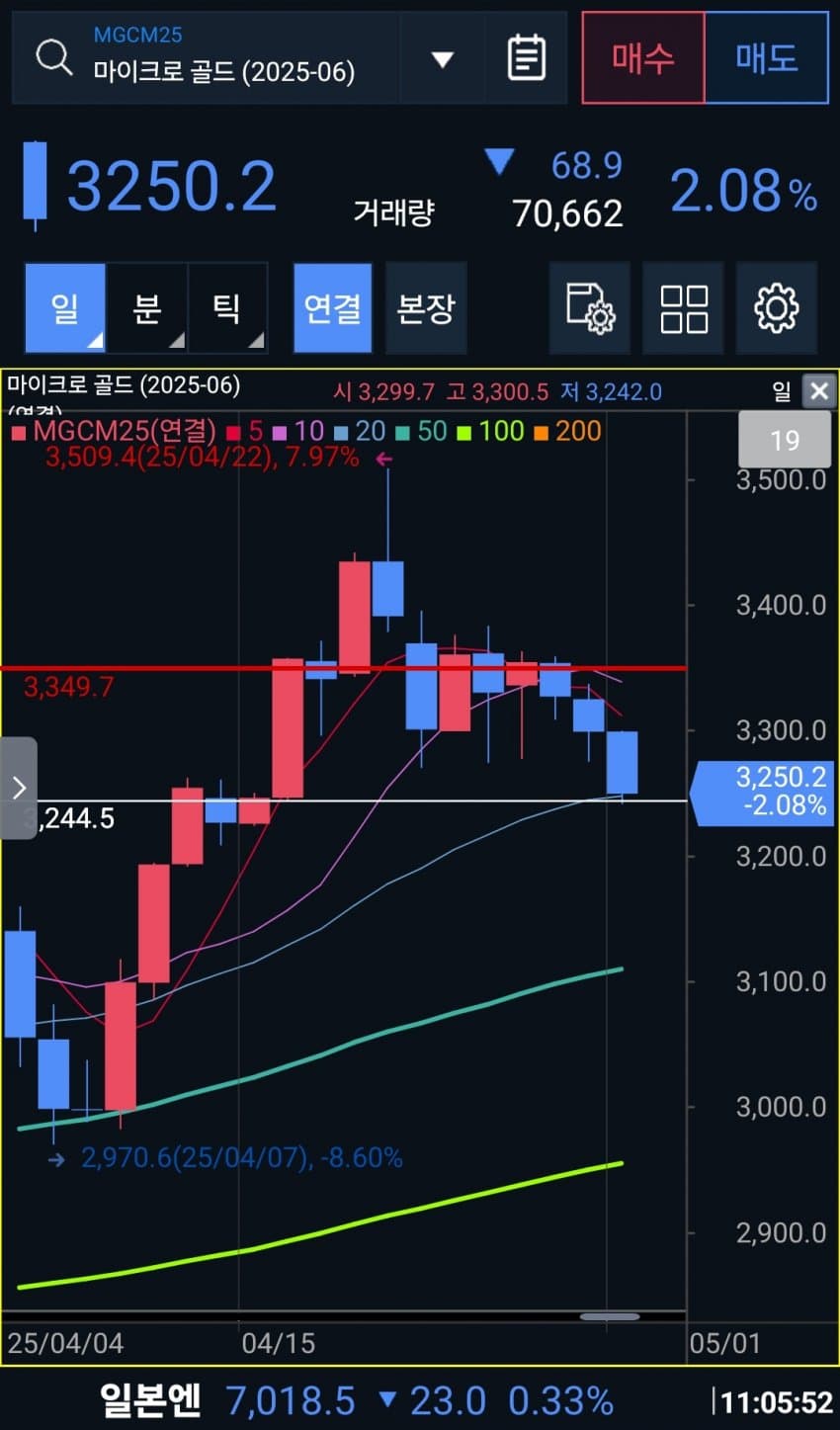Image resolution: width=840 pixels, height=1430 pixels.
Task: Select the 본장 regular session option
Action: 426,308
